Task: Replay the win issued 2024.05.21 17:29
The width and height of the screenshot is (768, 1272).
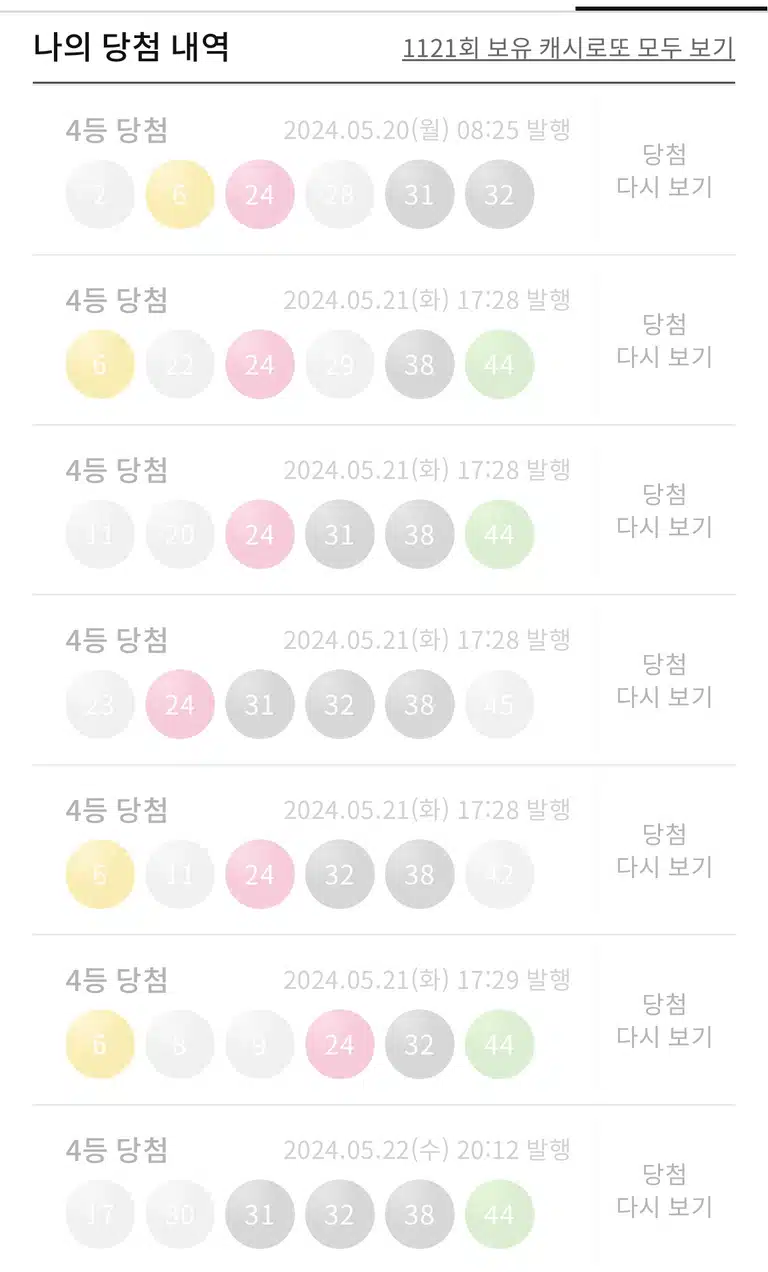Action: (x=664, y=1021)
